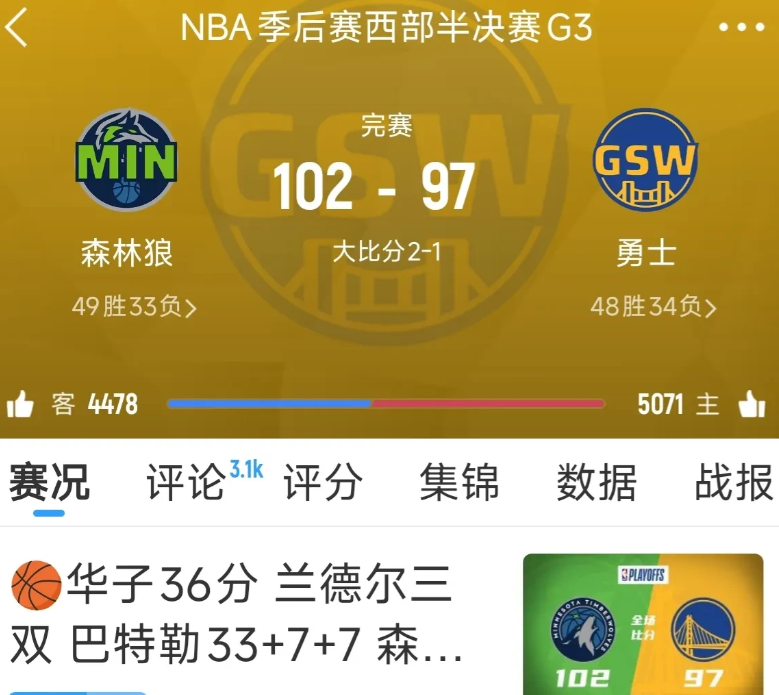Go back using the top-left arrow

[x=18, y=28]
